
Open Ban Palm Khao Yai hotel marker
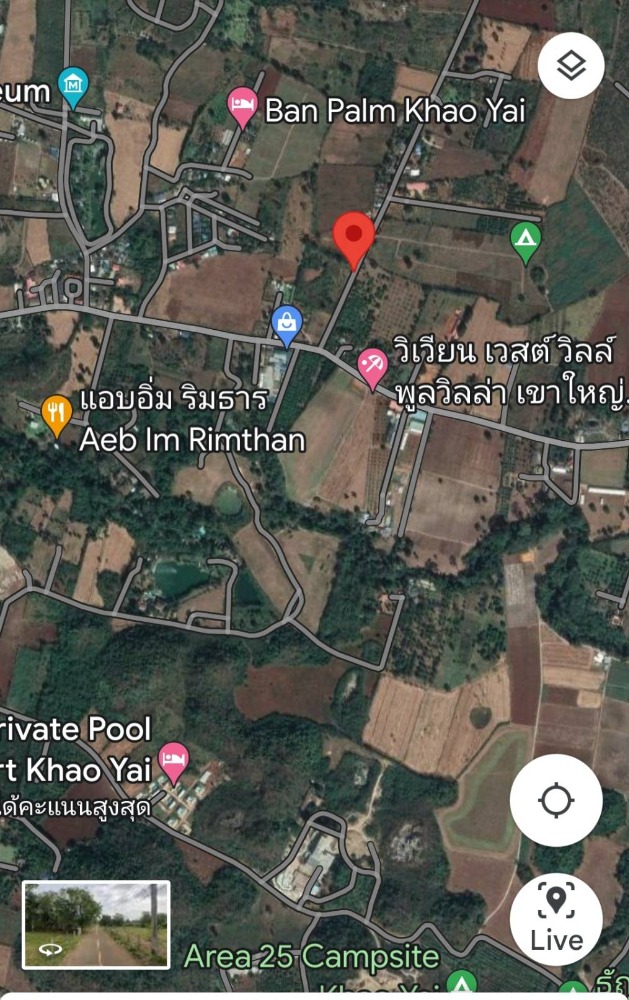(x=242, y=107)
